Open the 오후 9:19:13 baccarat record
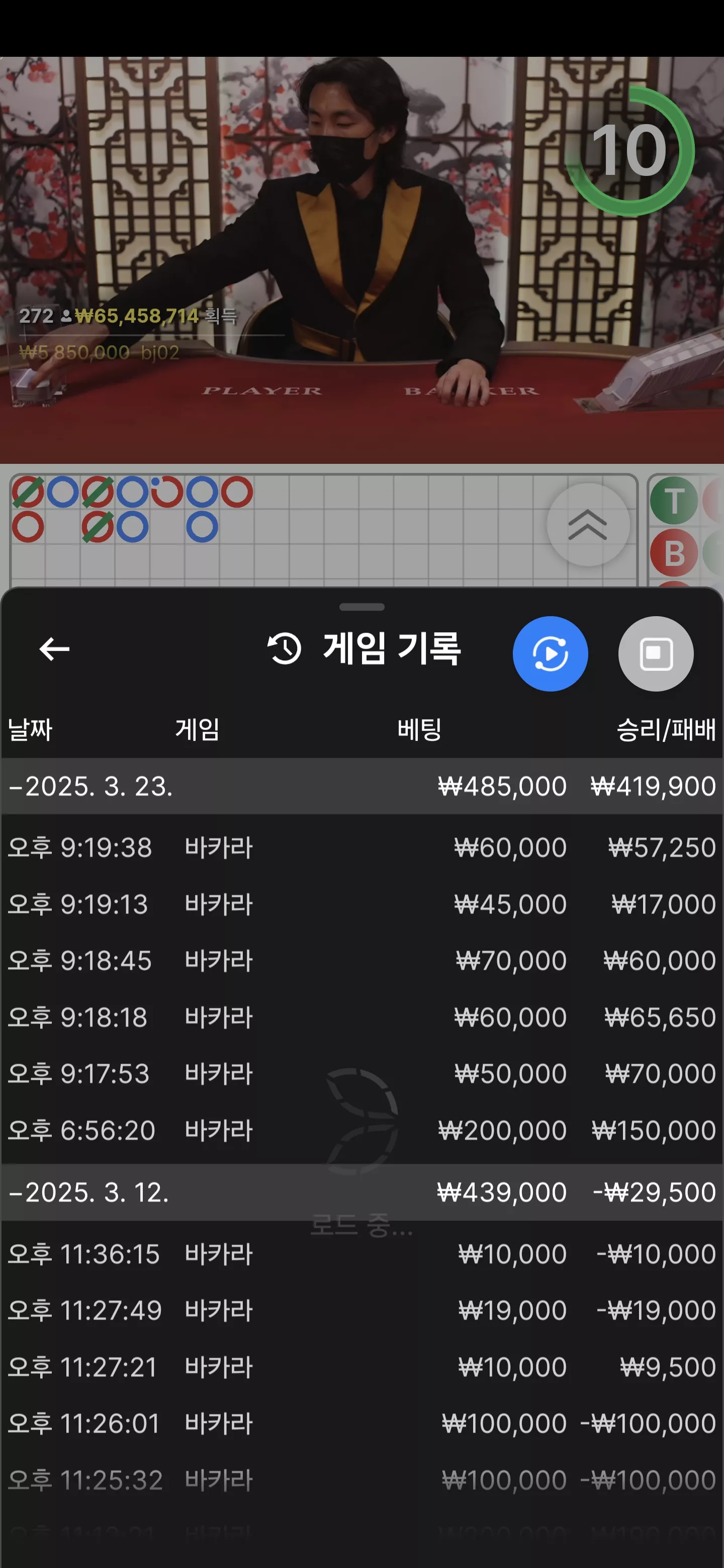Image resolution: width=724 pixels, height=1568 pixels. [361, 904]
